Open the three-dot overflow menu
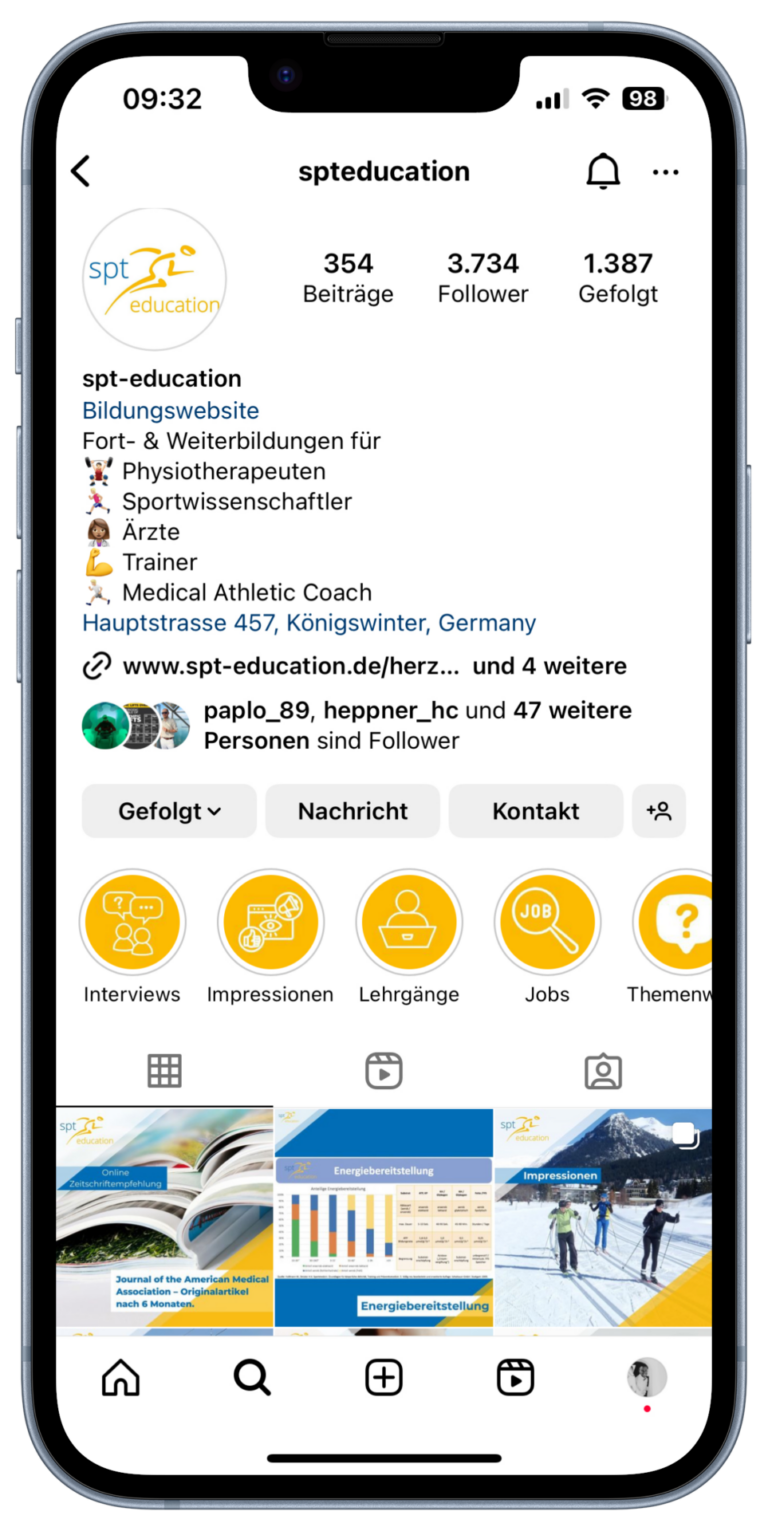 coord(665,172)
